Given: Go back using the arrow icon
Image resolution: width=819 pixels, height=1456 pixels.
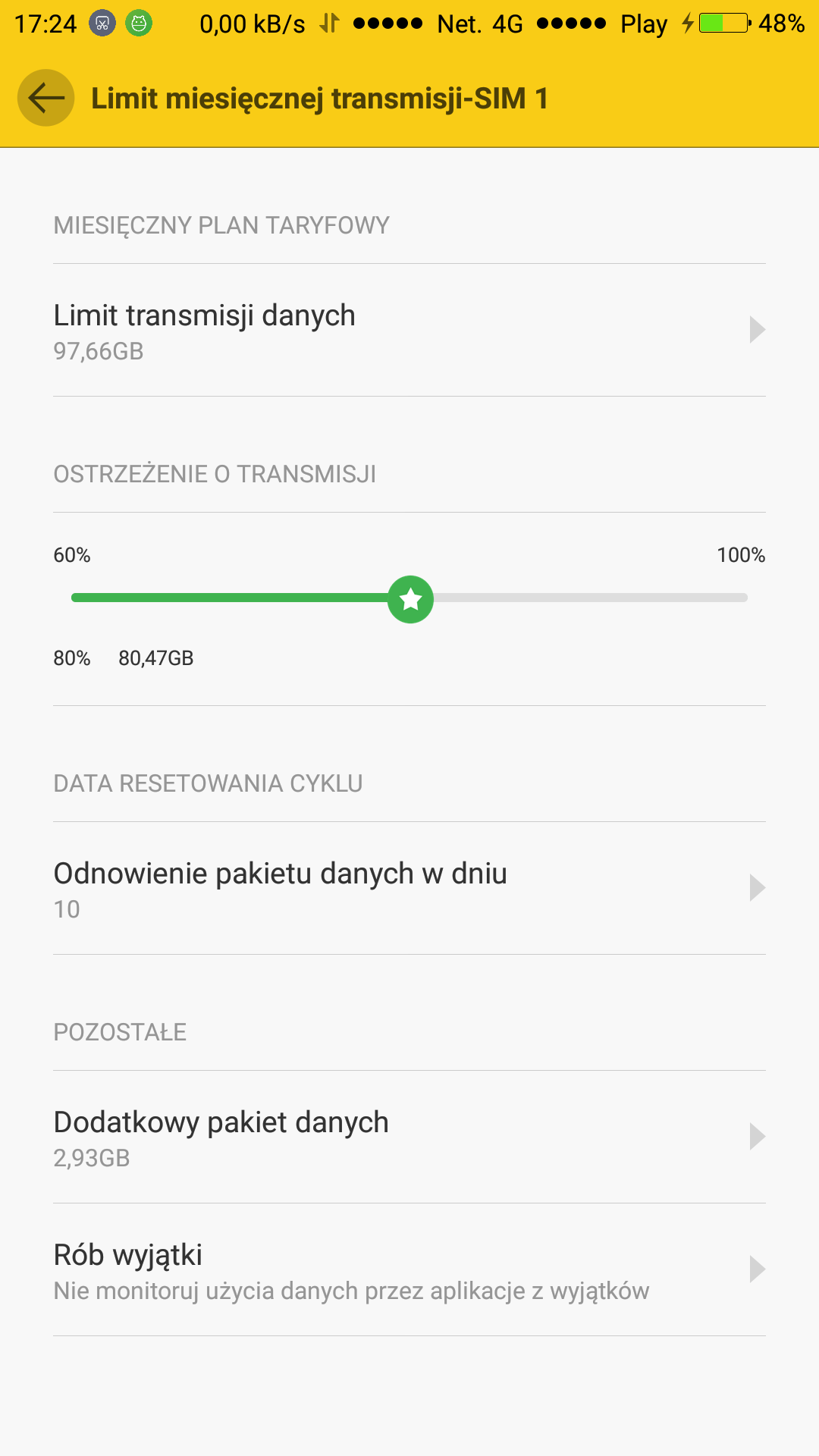Looking at the screenshot, I should tap(45, 98).
